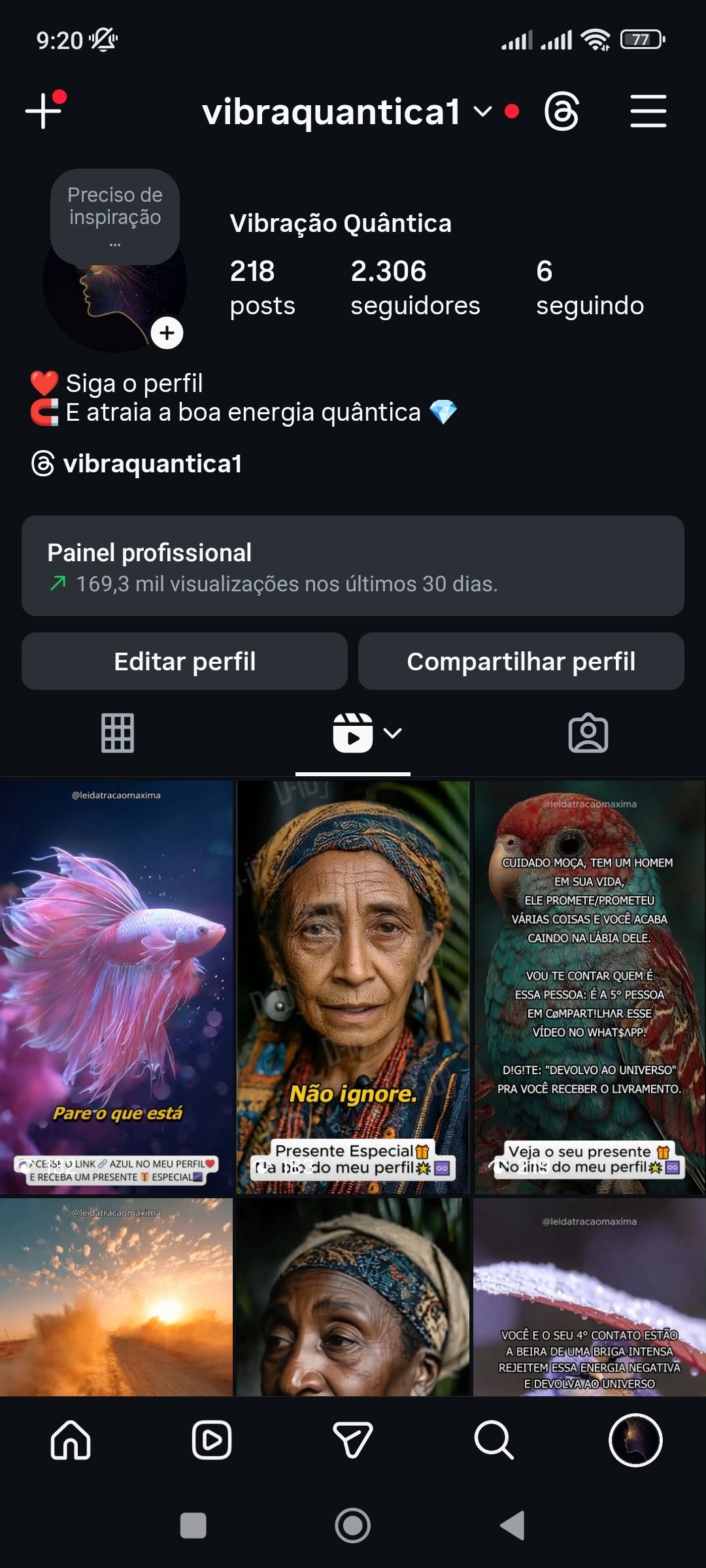The width and height of the screenshot is (706, 1568).
Task: Open the red parrot 'CUIDADO MOÇA' reel
Action: coord(590,987)
